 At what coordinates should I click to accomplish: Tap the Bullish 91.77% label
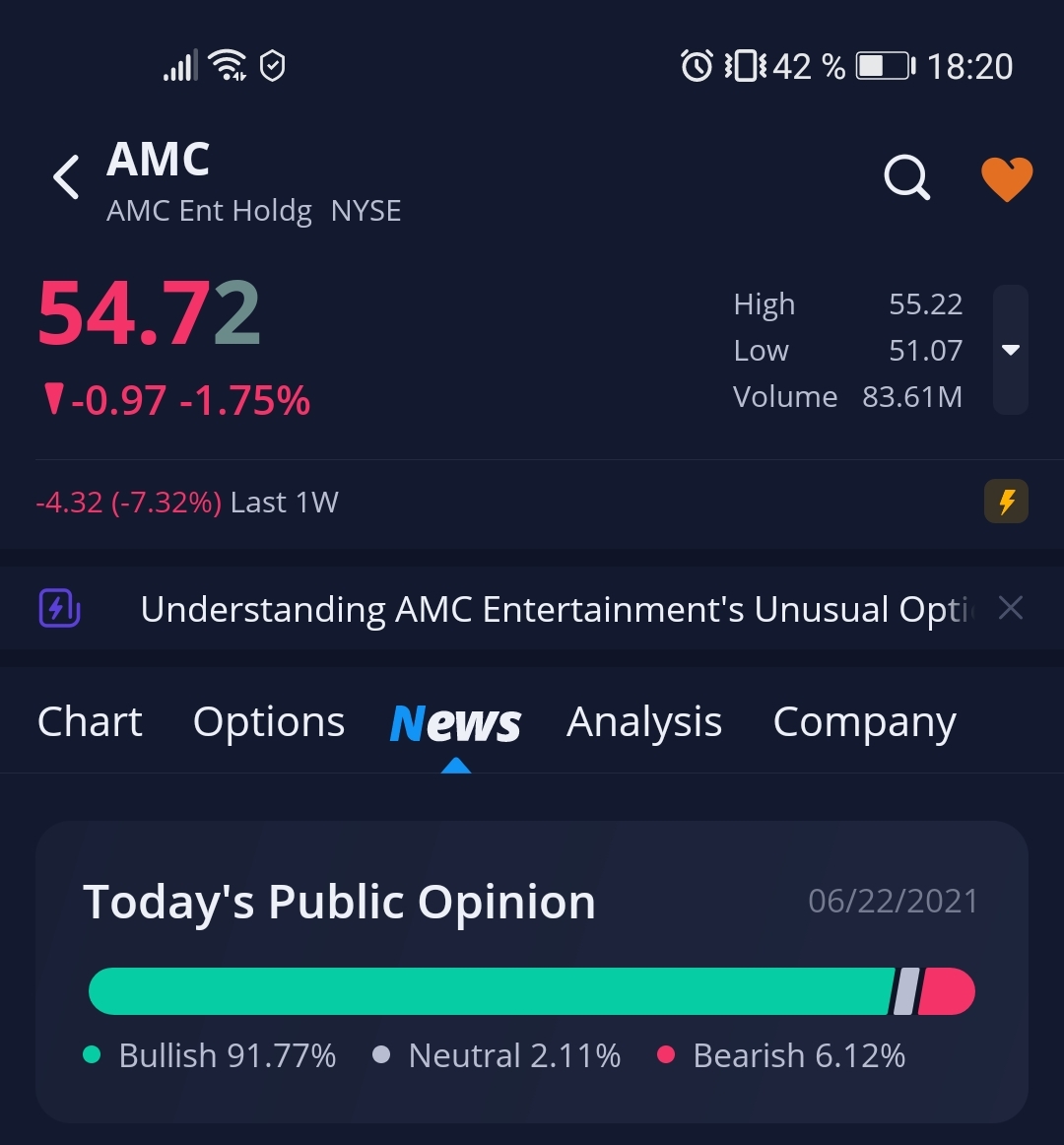point(226,1055)
